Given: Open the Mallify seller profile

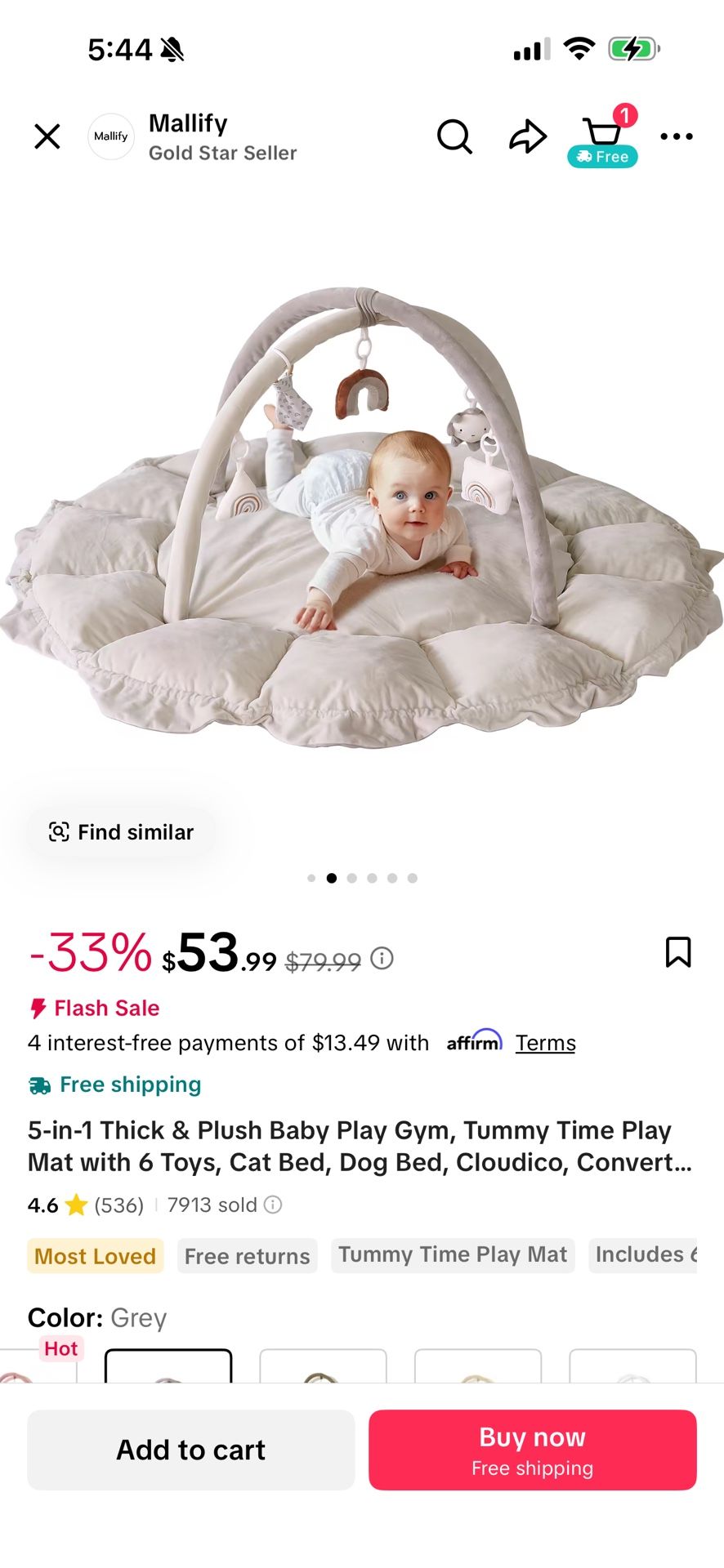Looking at the screenshot, I should (x=193, y=137).
